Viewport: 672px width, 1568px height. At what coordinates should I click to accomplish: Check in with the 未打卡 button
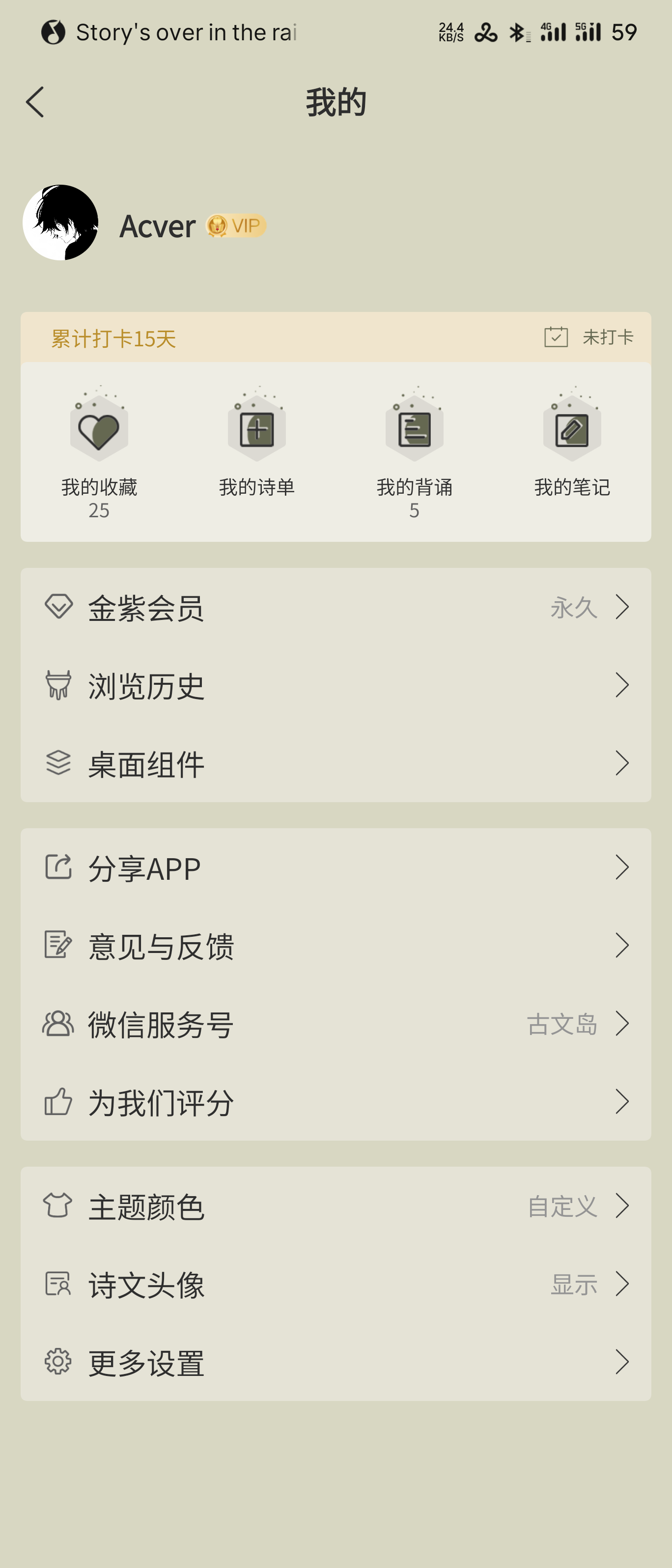point(589,337)
